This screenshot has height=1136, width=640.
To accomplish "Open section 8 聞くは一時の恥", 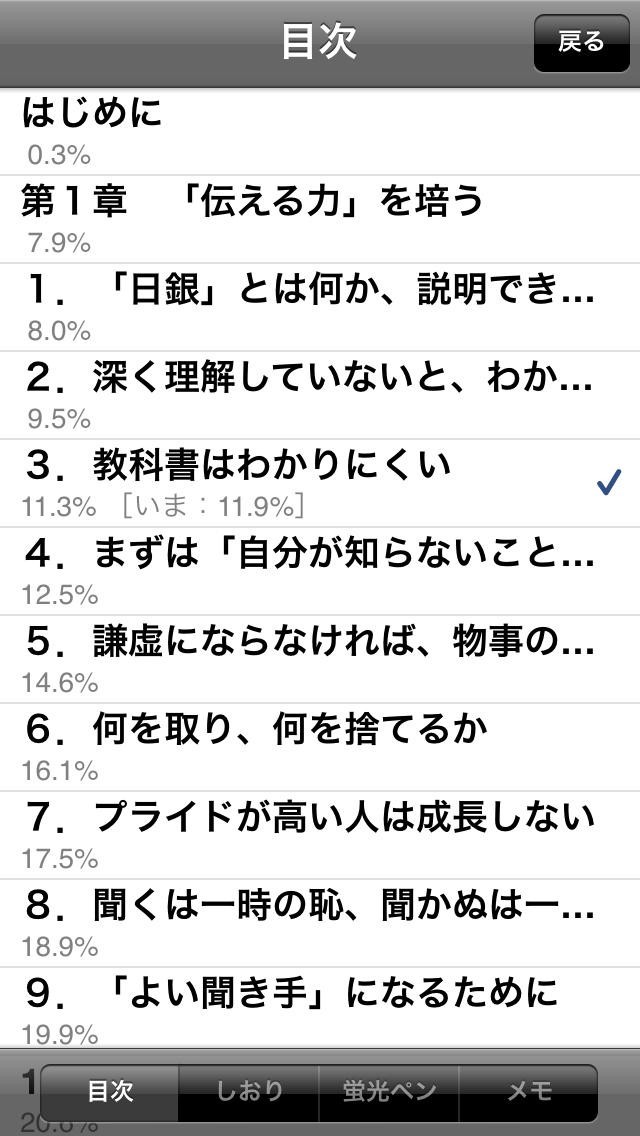I will click(320, 923).
